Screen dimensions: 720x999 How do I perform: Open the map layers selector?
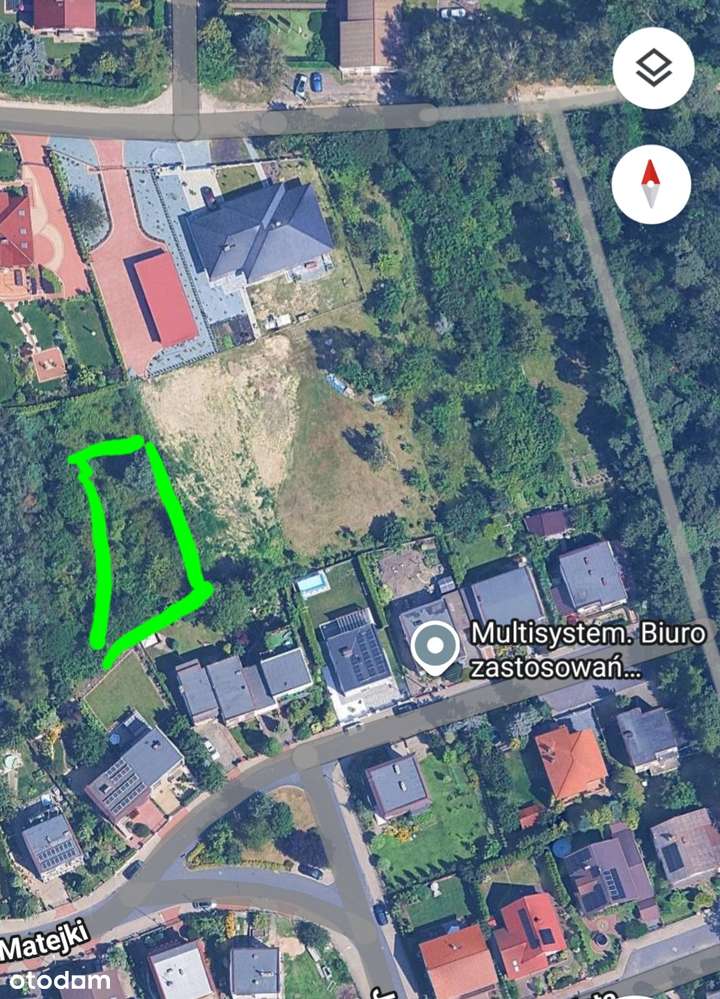653,68
